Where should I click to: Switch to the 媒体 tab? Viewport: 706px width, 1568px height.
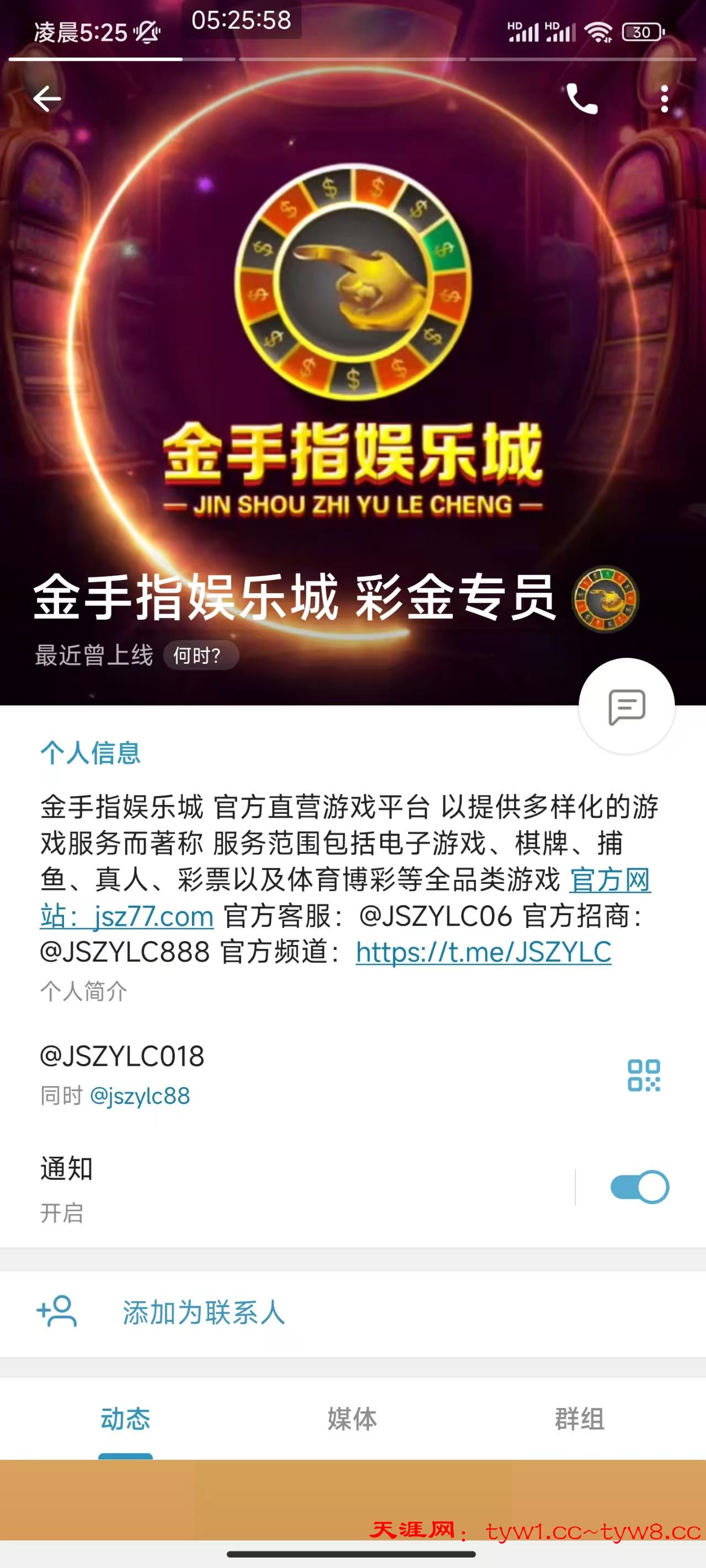click(x=352, y=1419)
